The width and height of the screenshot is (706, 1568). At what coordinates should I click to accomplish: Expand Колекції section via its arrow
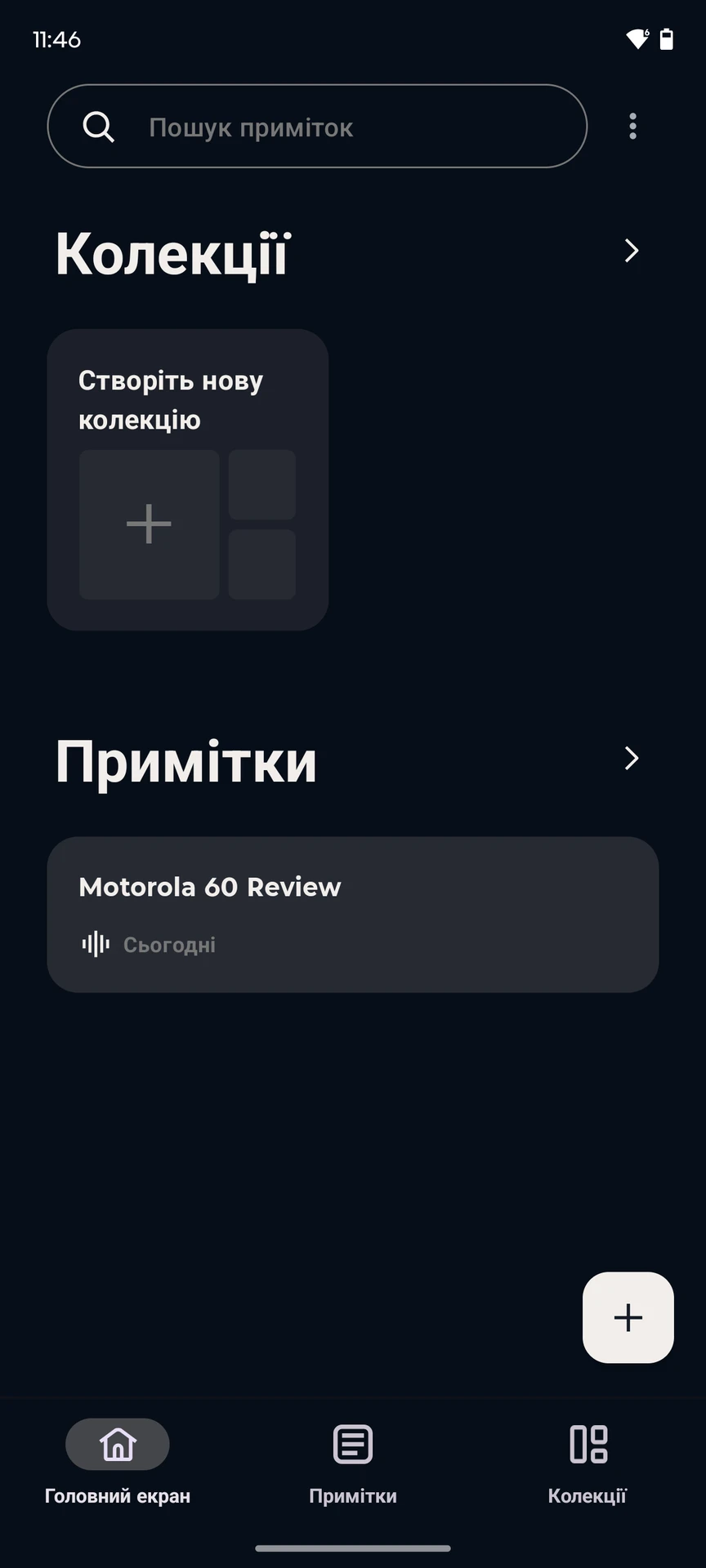631,251
